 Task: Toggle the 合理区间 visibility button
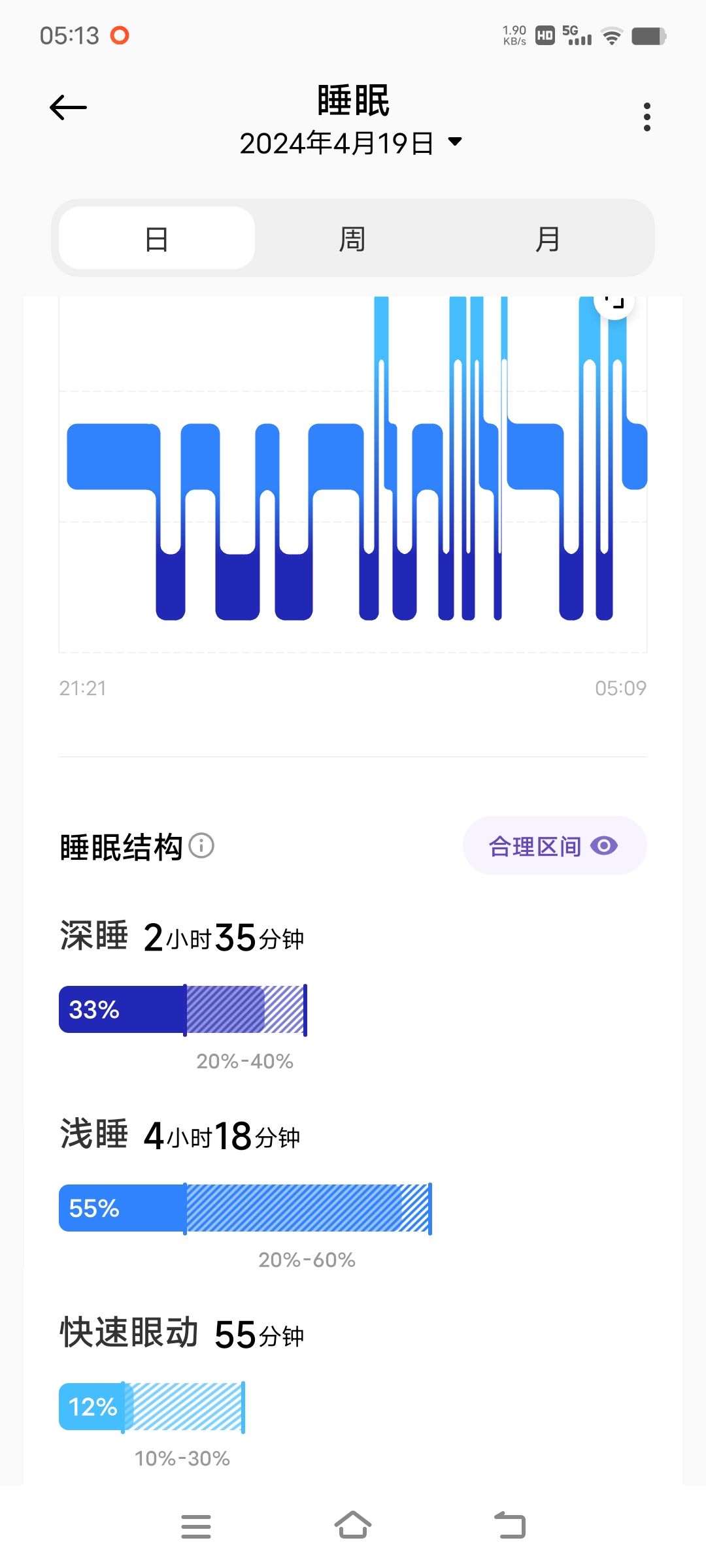click(554, 846)
